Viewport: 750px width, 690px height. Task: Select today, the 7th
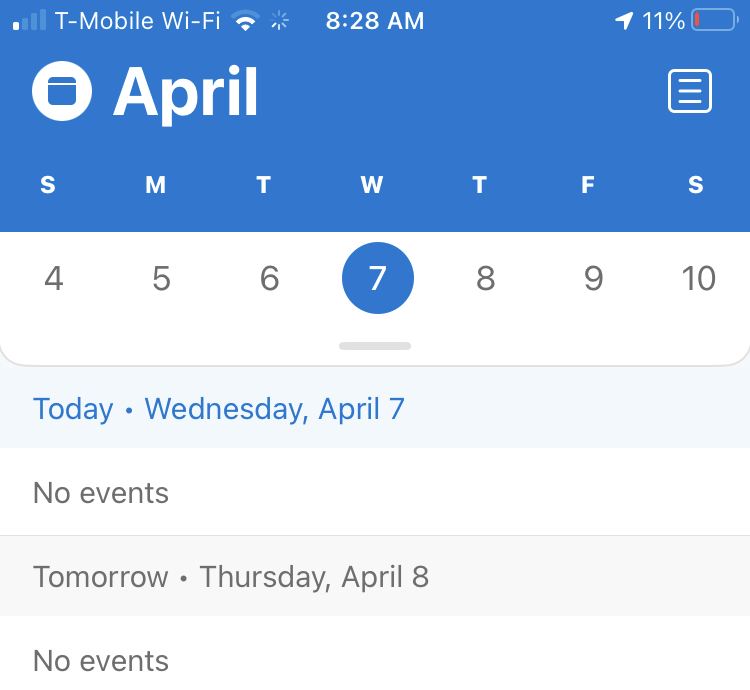[377, 278]
